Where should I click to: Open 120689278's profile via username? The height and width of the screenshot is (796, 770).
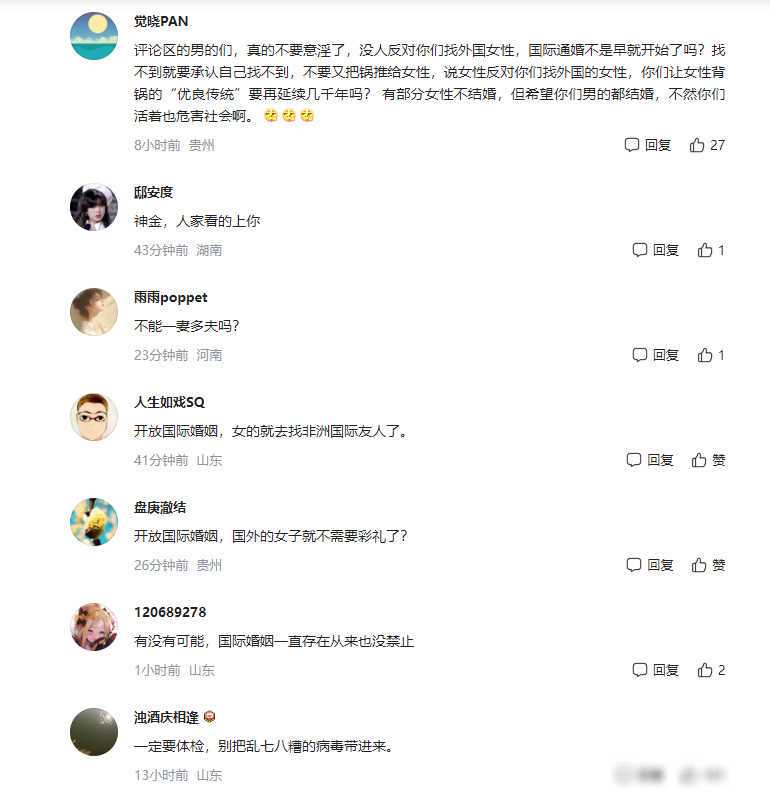(x=169, y=612)
